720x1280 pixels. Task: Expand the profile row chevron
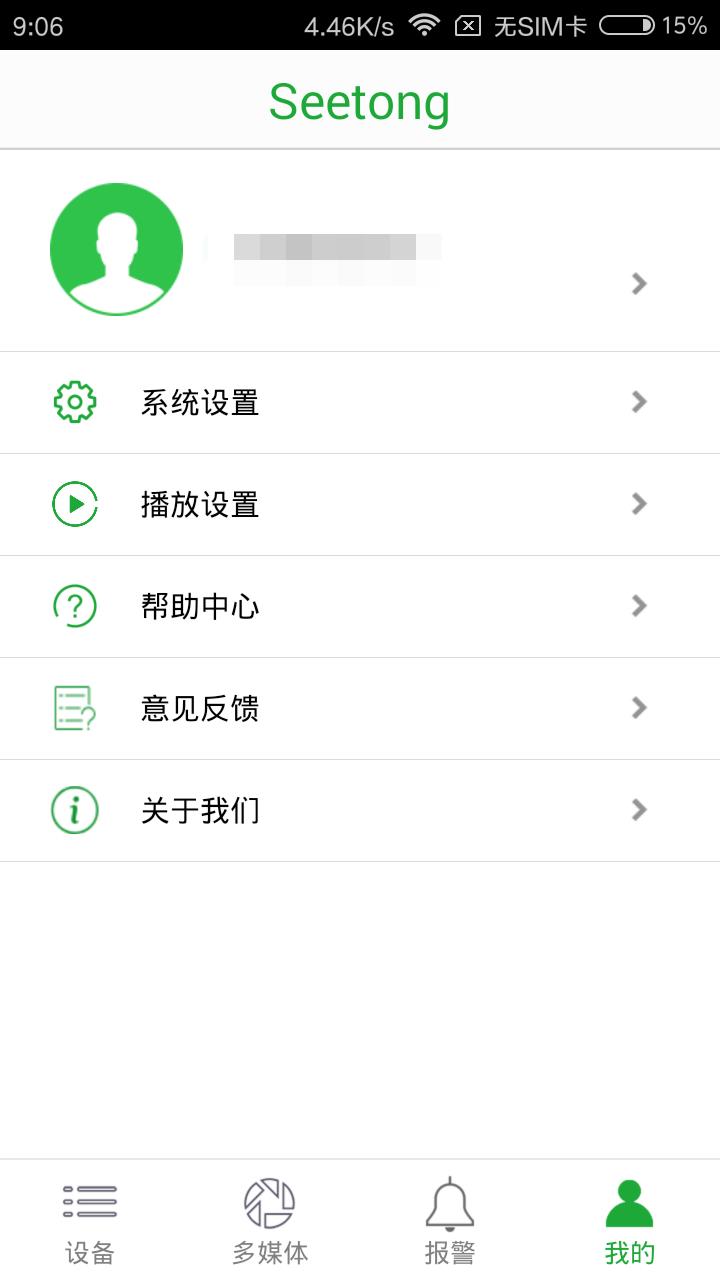pos(638,284)
